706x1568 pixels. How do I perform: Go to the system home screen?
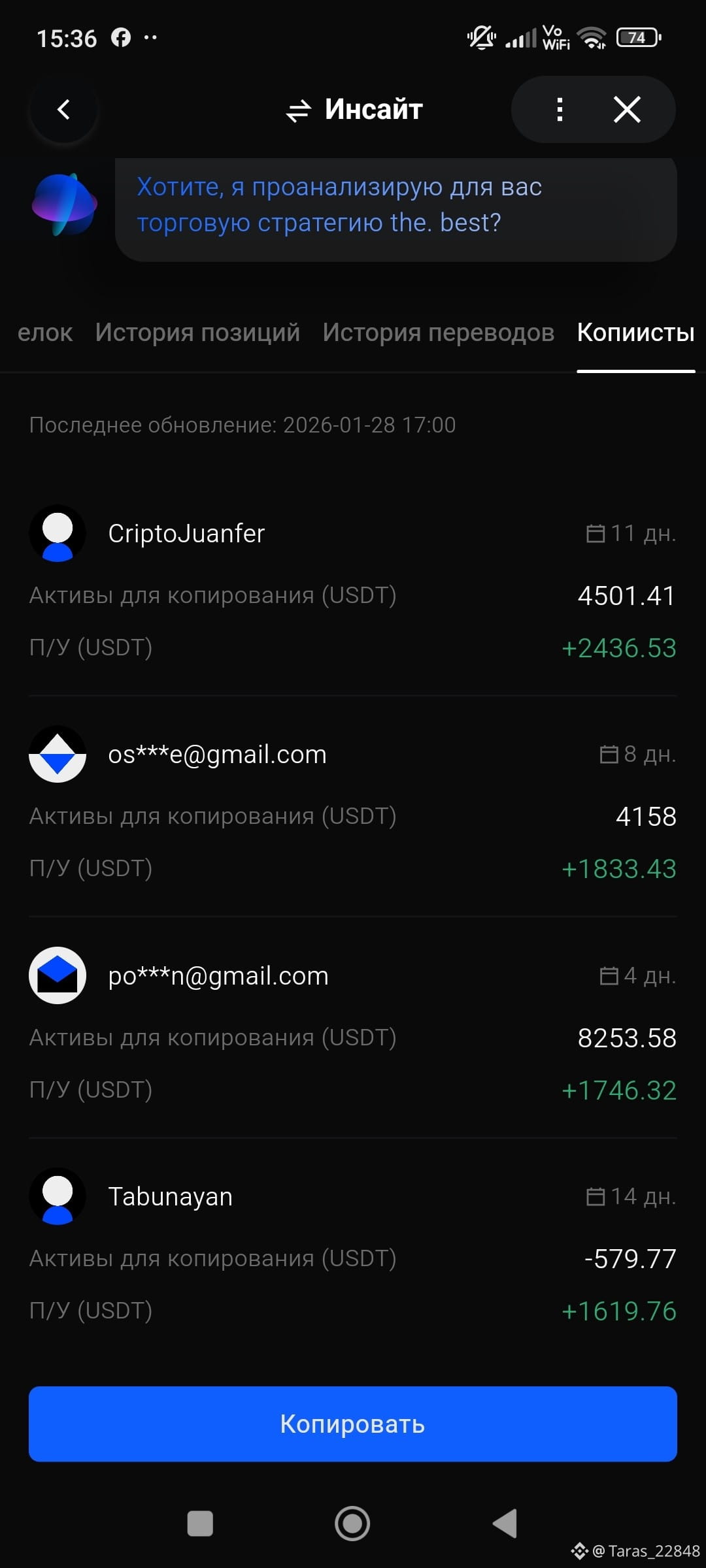pyautogui.click(x=352, y=1524)
